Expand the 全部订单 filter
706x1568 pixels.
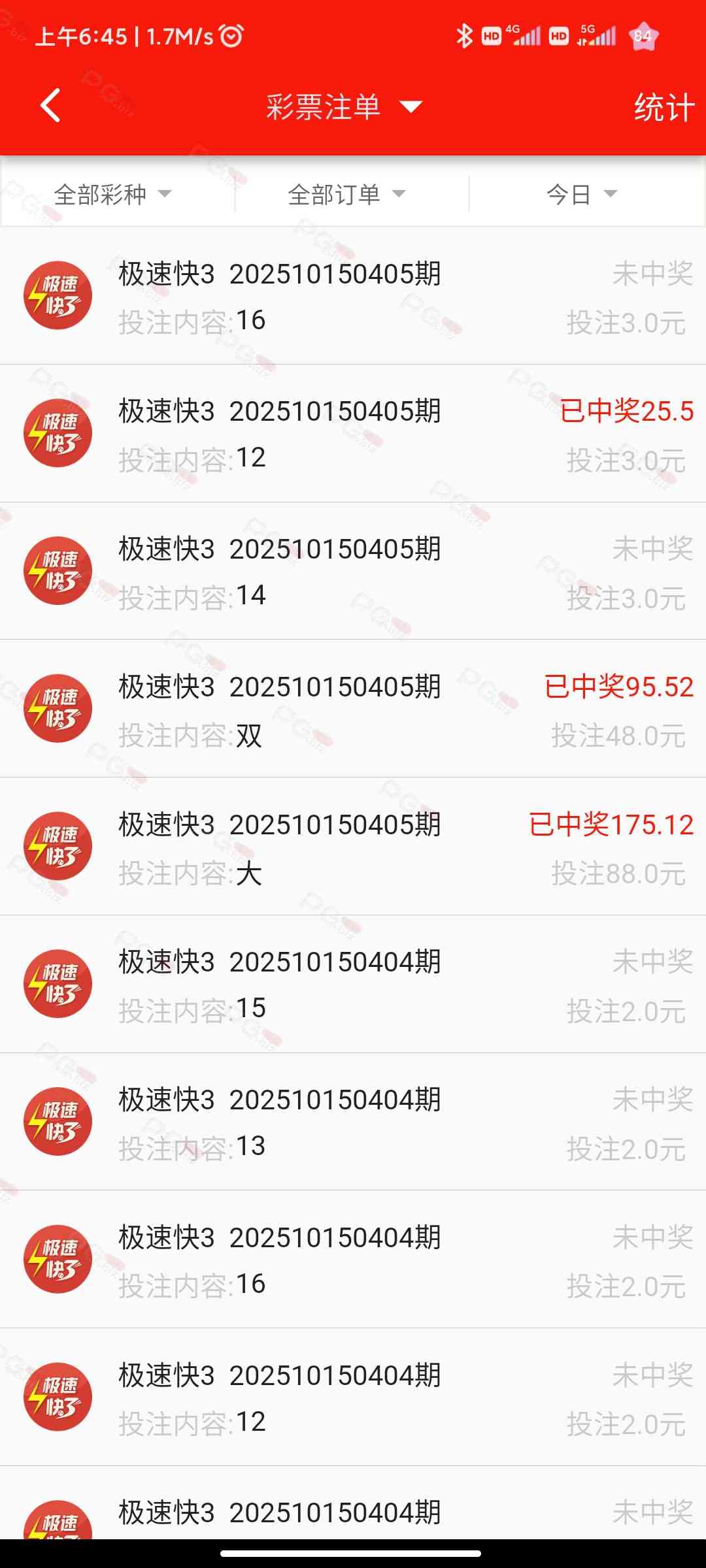tap(346, 194)
